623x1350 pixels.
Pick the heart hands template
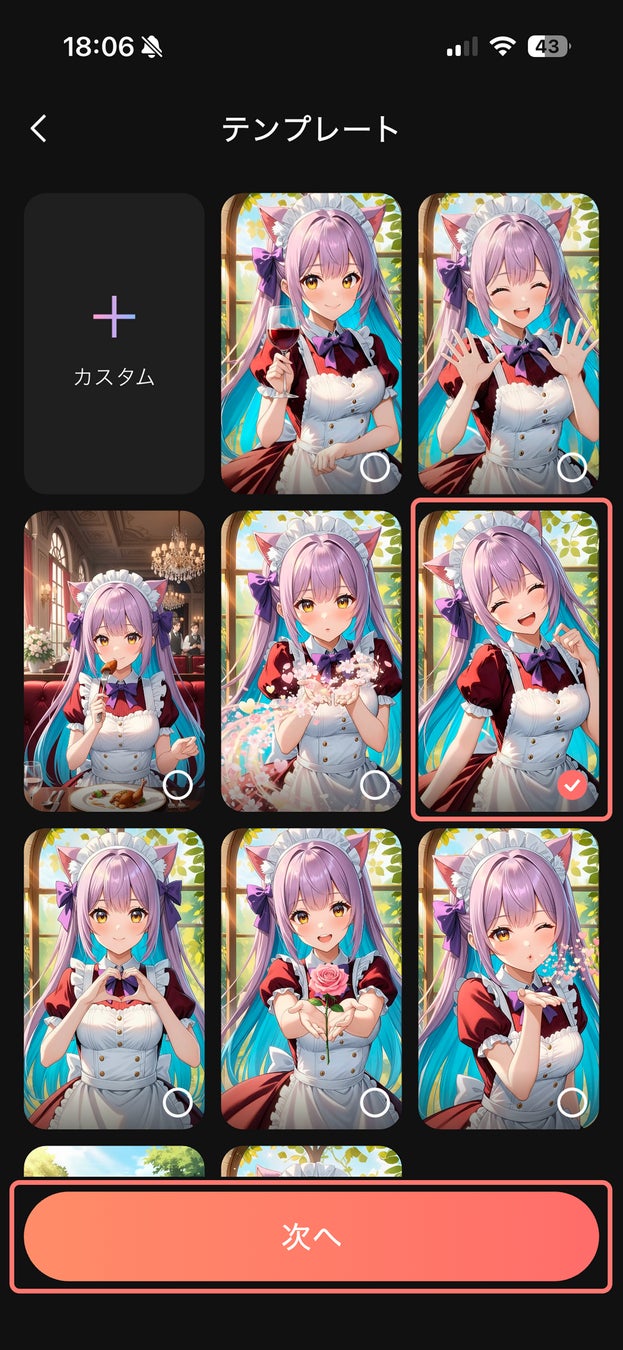click(x=114, y=977)
